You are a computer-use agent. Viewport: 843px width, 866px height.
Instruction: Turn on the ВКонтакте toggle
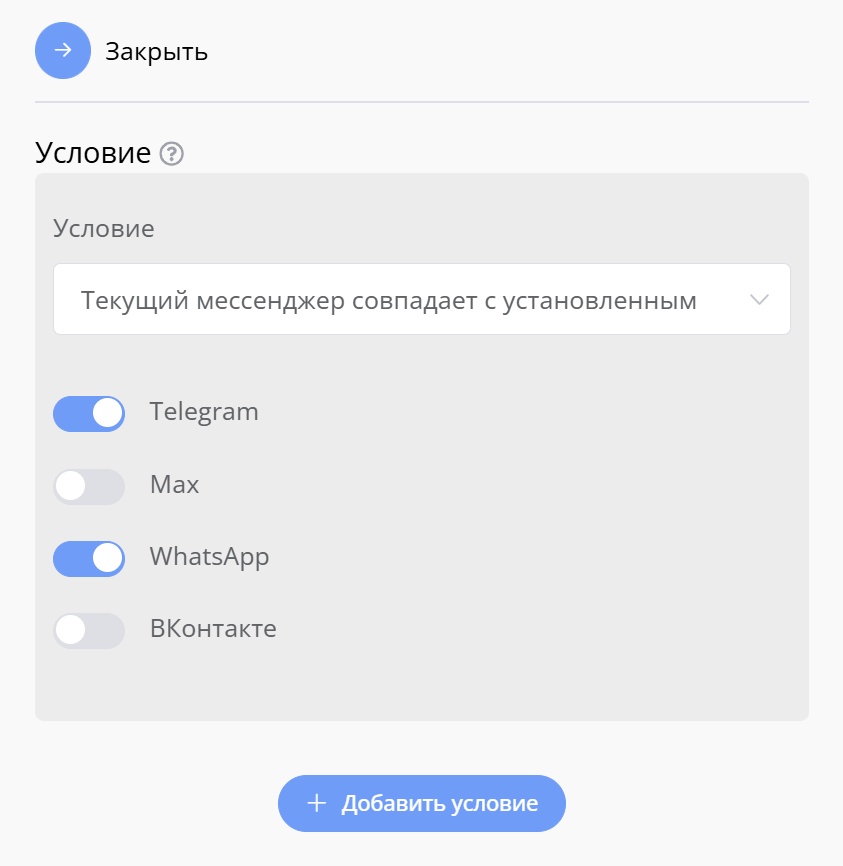[89, 630]
